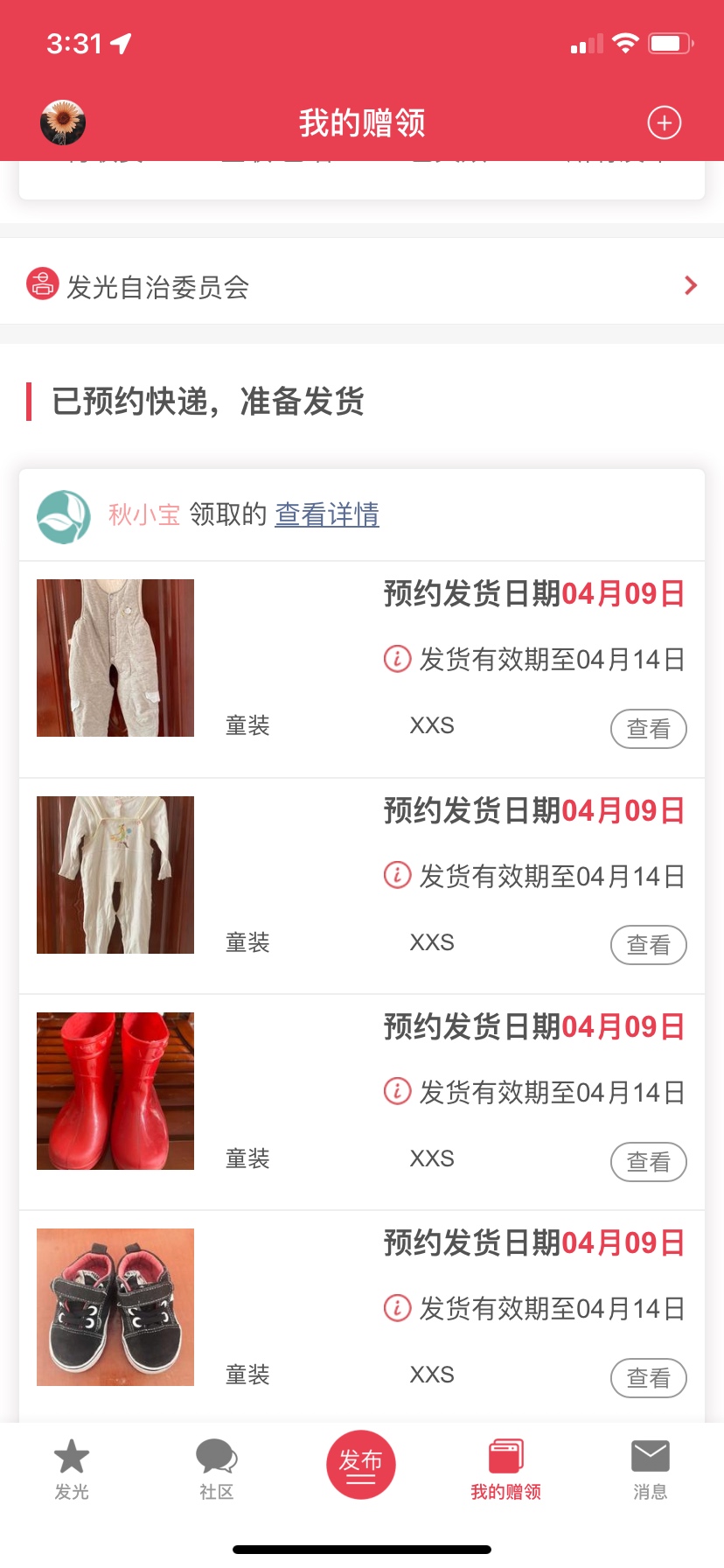Tap 查看 for the black sneakers item

pyautogui.click(x=649, y=1378)
